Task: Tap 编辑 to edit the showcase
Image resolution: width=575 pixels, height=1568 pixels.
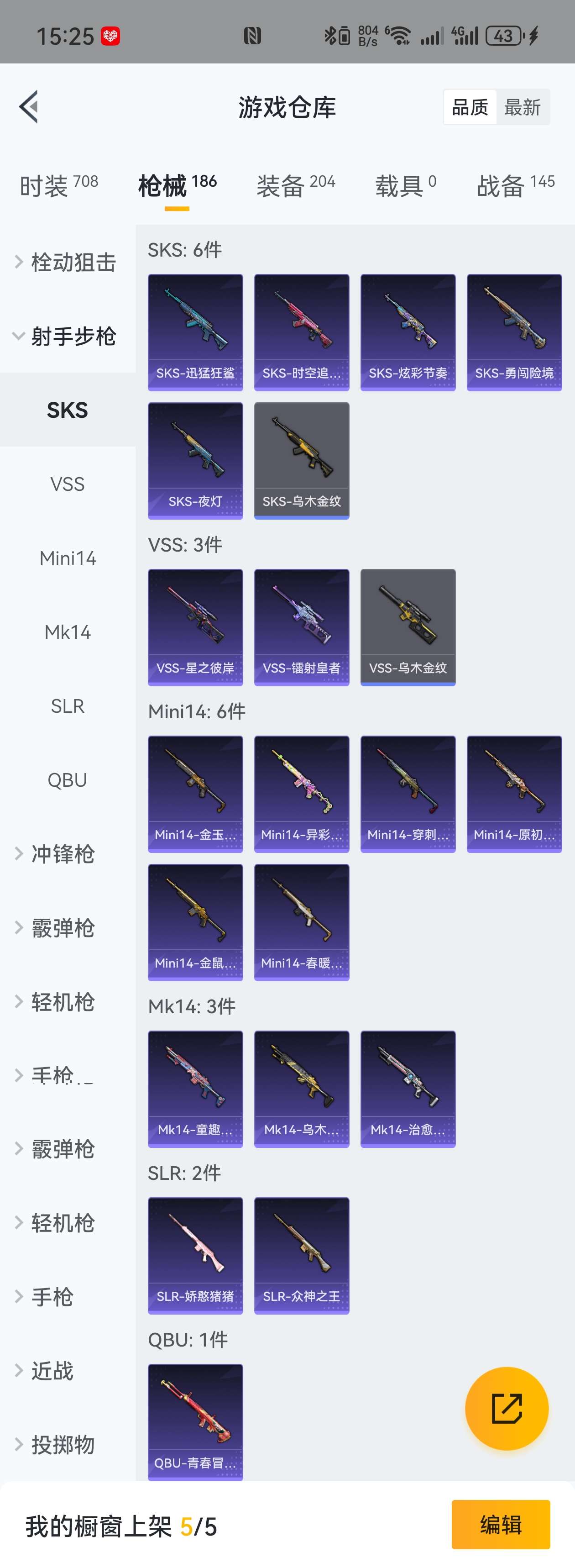Action: tap(500, 1525)
